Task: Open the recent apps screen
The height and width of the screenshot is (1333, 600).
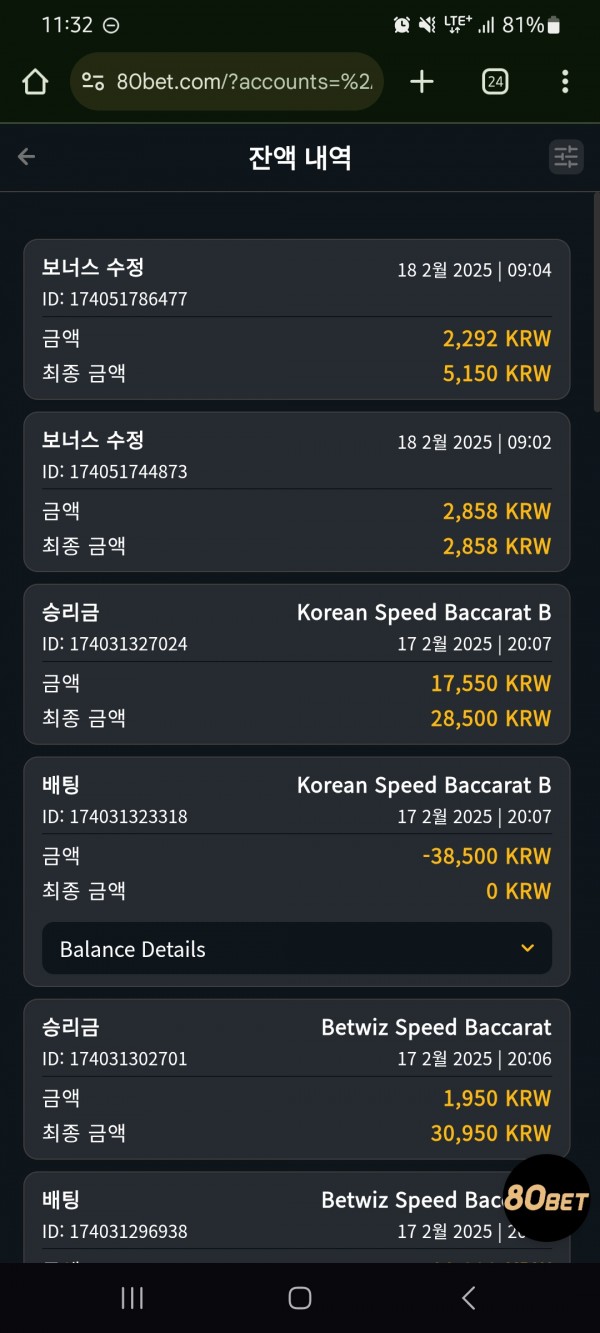Action: pyautogui.click(x=132, y=1298)
